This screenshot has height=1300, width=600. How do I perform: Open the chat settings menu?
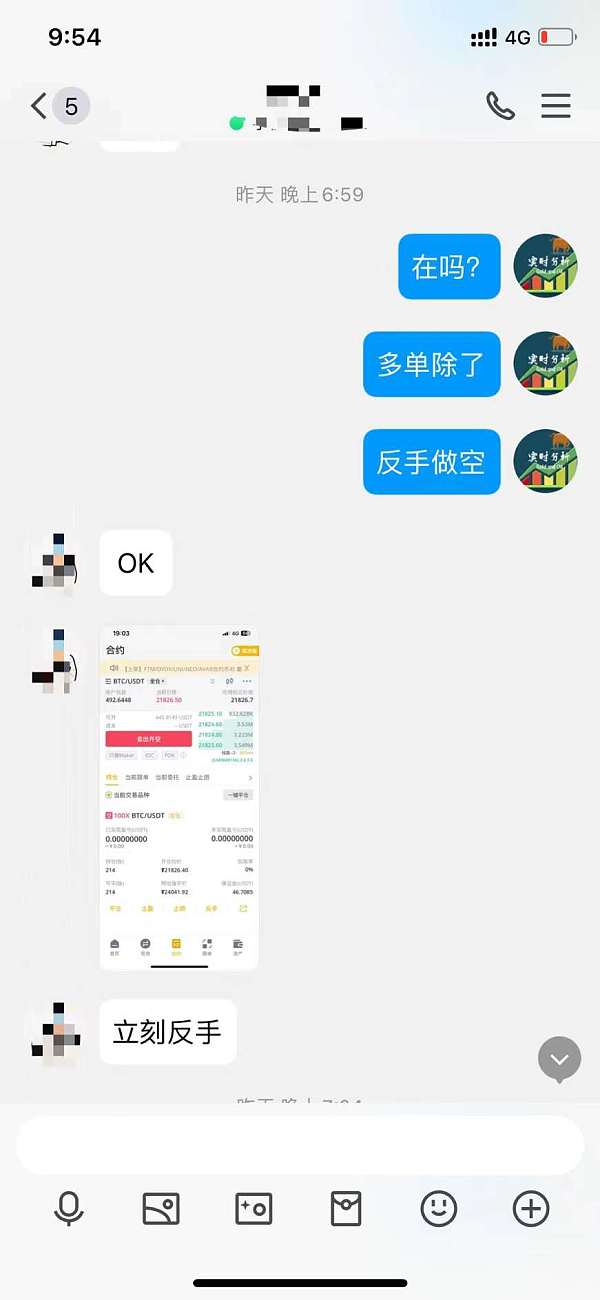[555, 105]
